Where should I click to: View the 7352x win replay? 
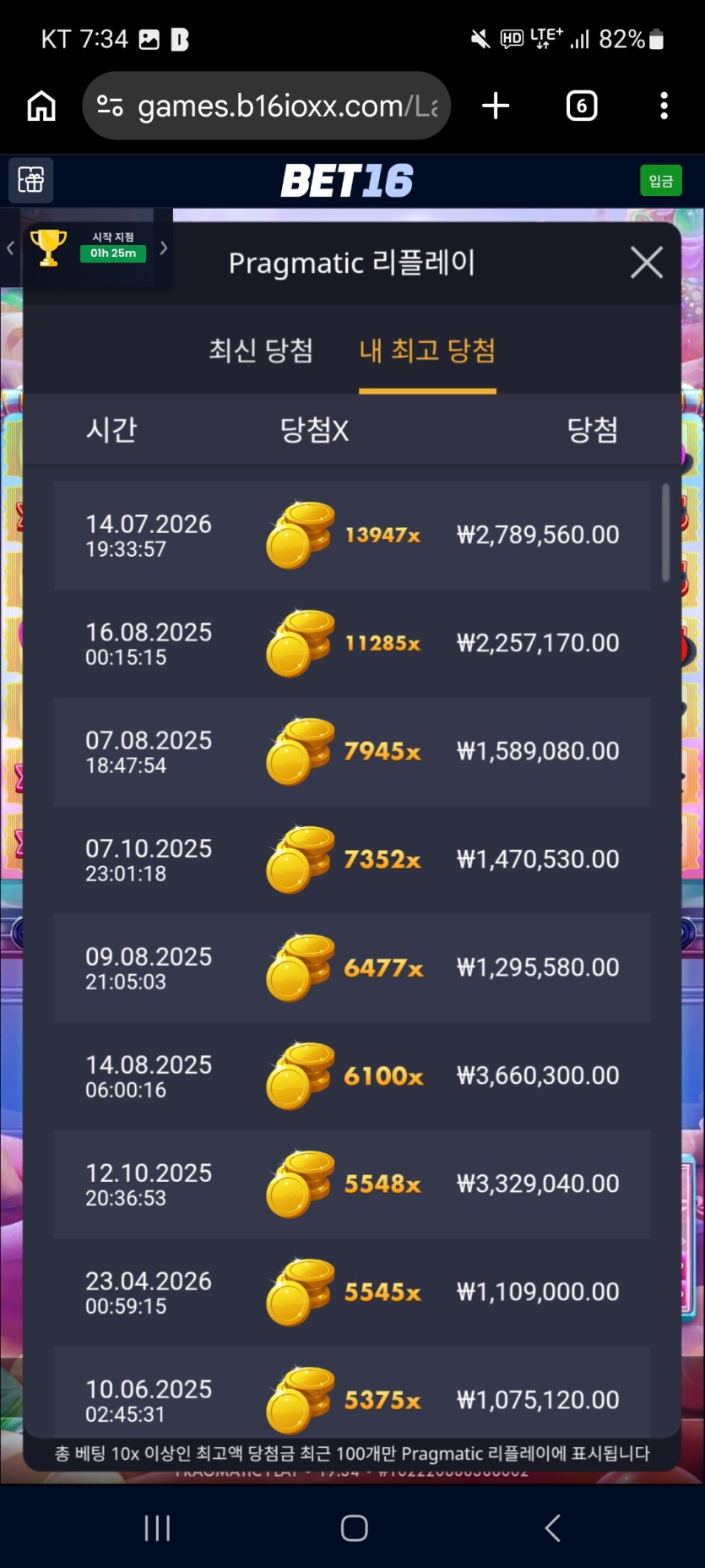[x=352, y=860]
